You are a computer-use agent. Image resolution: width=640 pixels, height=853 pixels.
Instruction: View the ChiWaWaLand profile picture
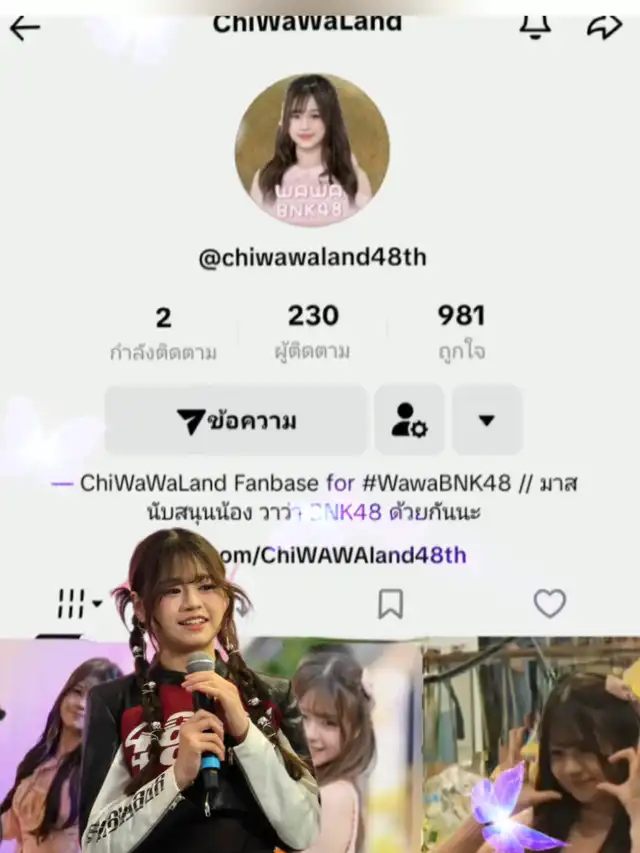312,150
